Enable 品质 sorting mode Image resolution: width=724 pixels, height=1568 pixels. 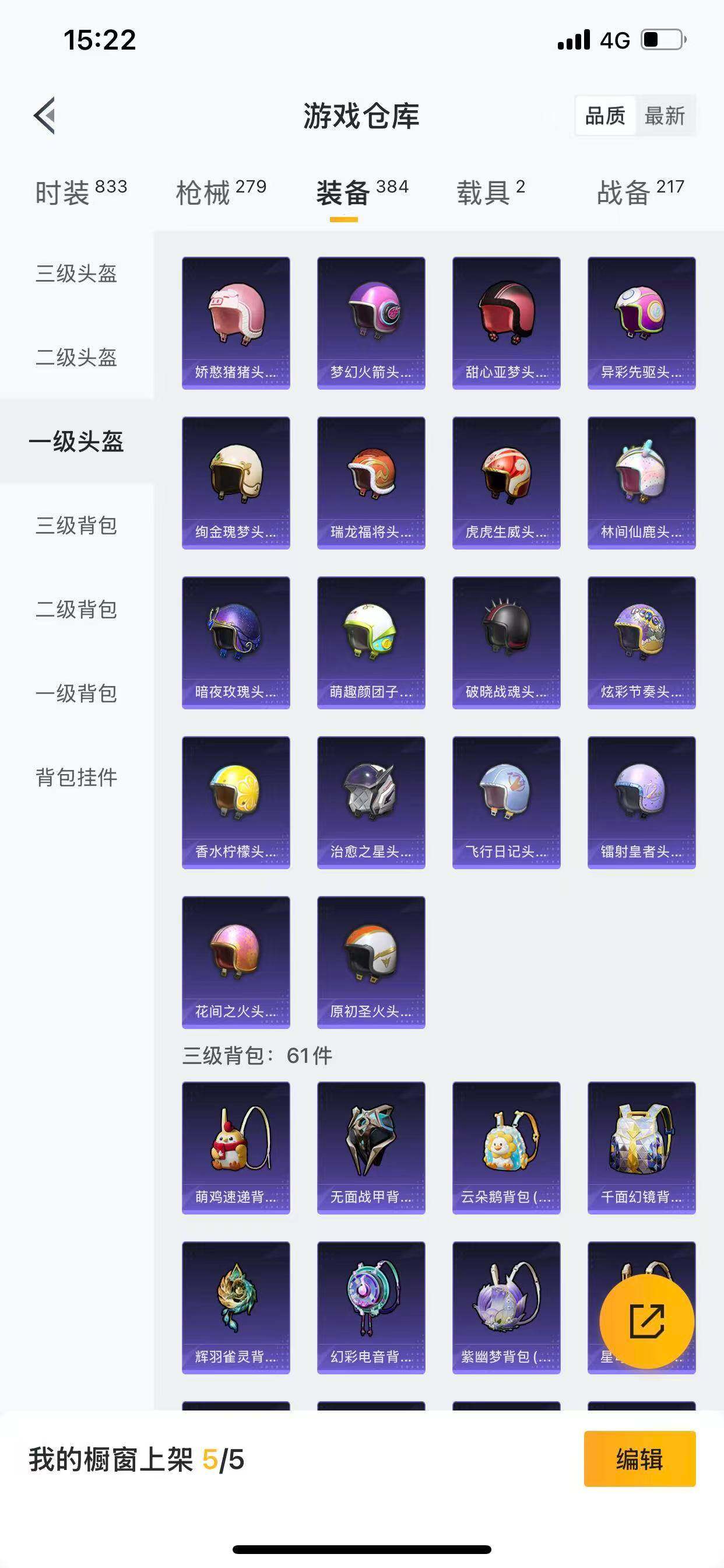(x=604, y=116)
